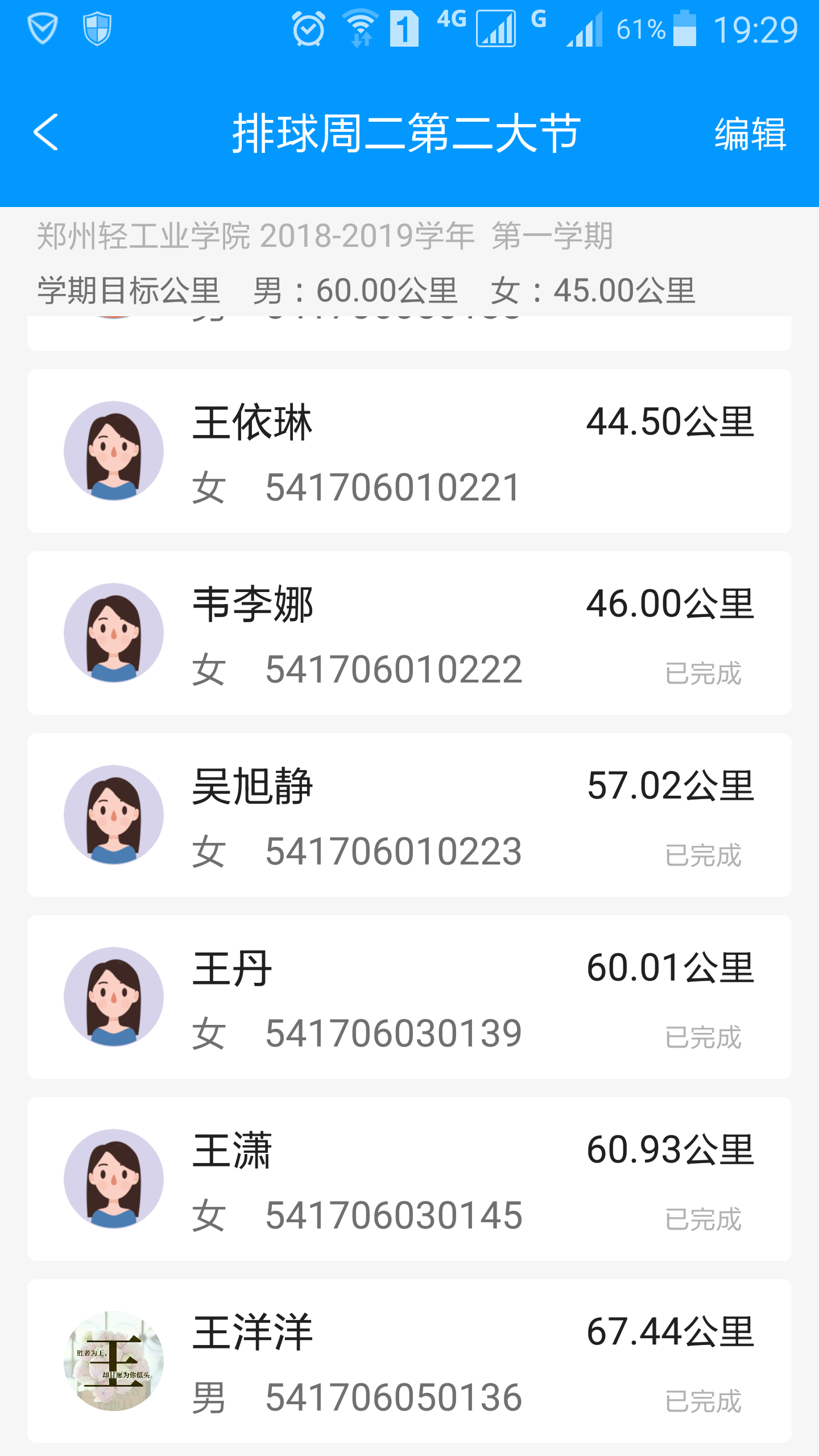View 吴旭静's running details
819x1456 pixels.
(409, 815)
